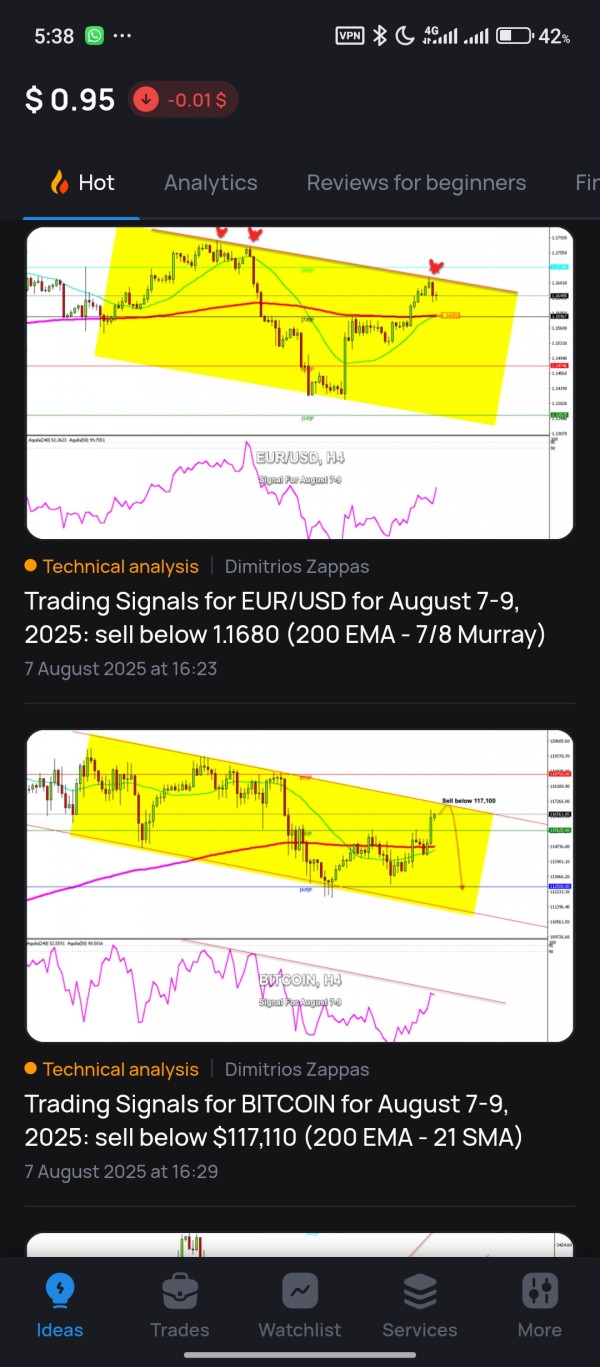
Task: Open the Watchlist tab
Action: 300,1306
